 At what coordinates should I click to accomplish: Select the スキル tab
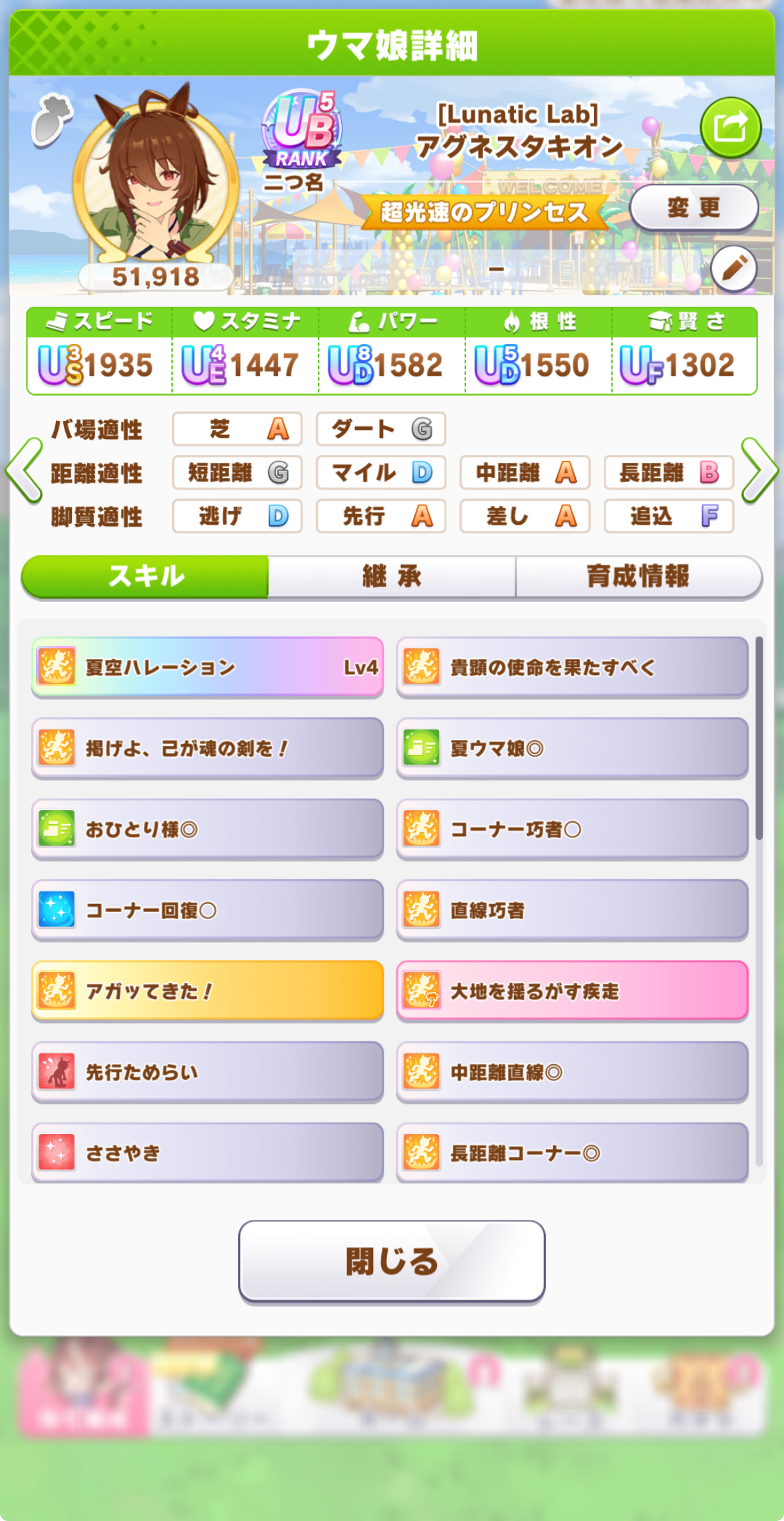click(145, 577)
